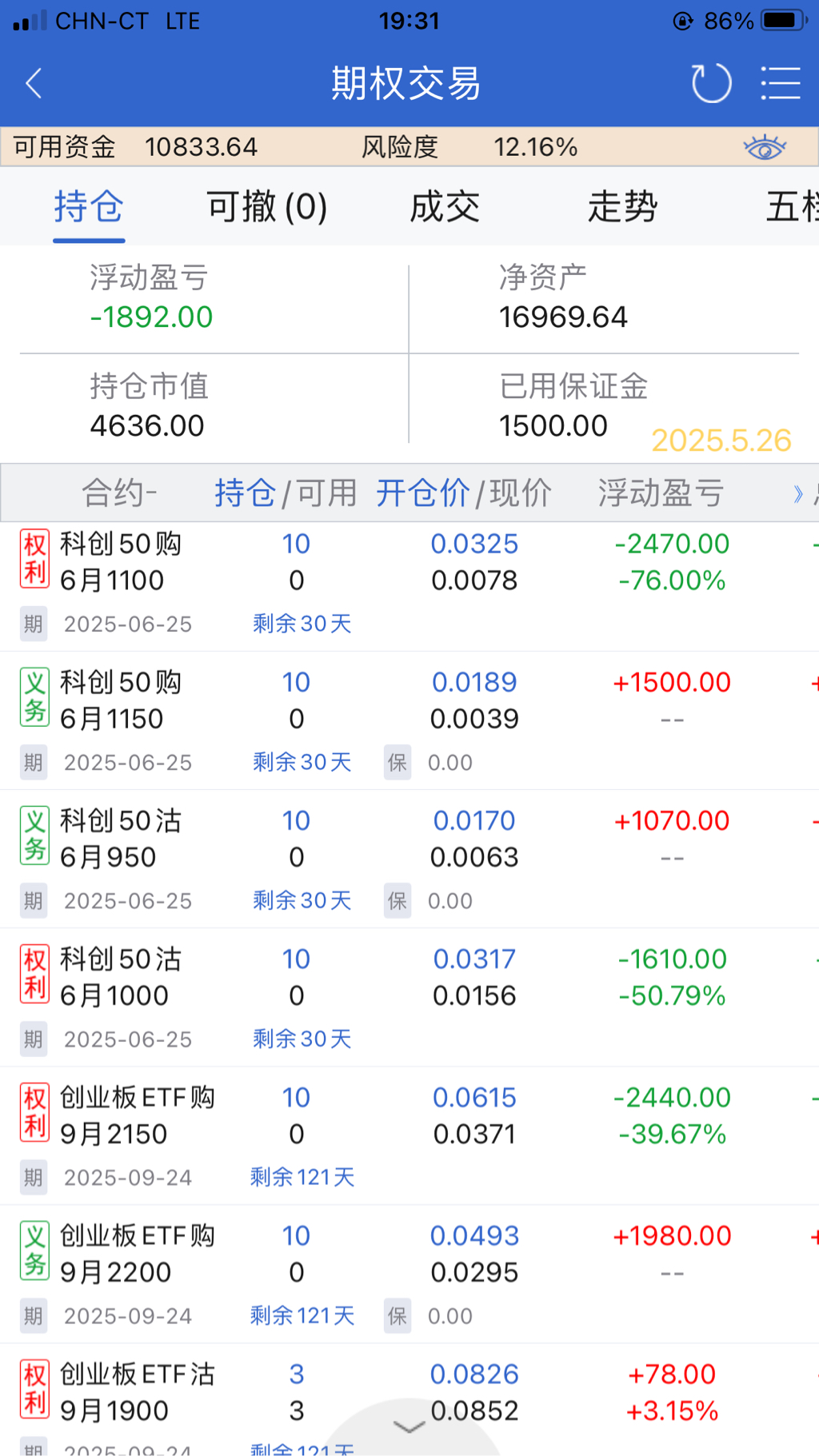Image resolution: width=819 pixels, height=1456 pixels.
Task: Toggle asset visibility eye icon
Action: pyautogui.click(x=764, y=147)
